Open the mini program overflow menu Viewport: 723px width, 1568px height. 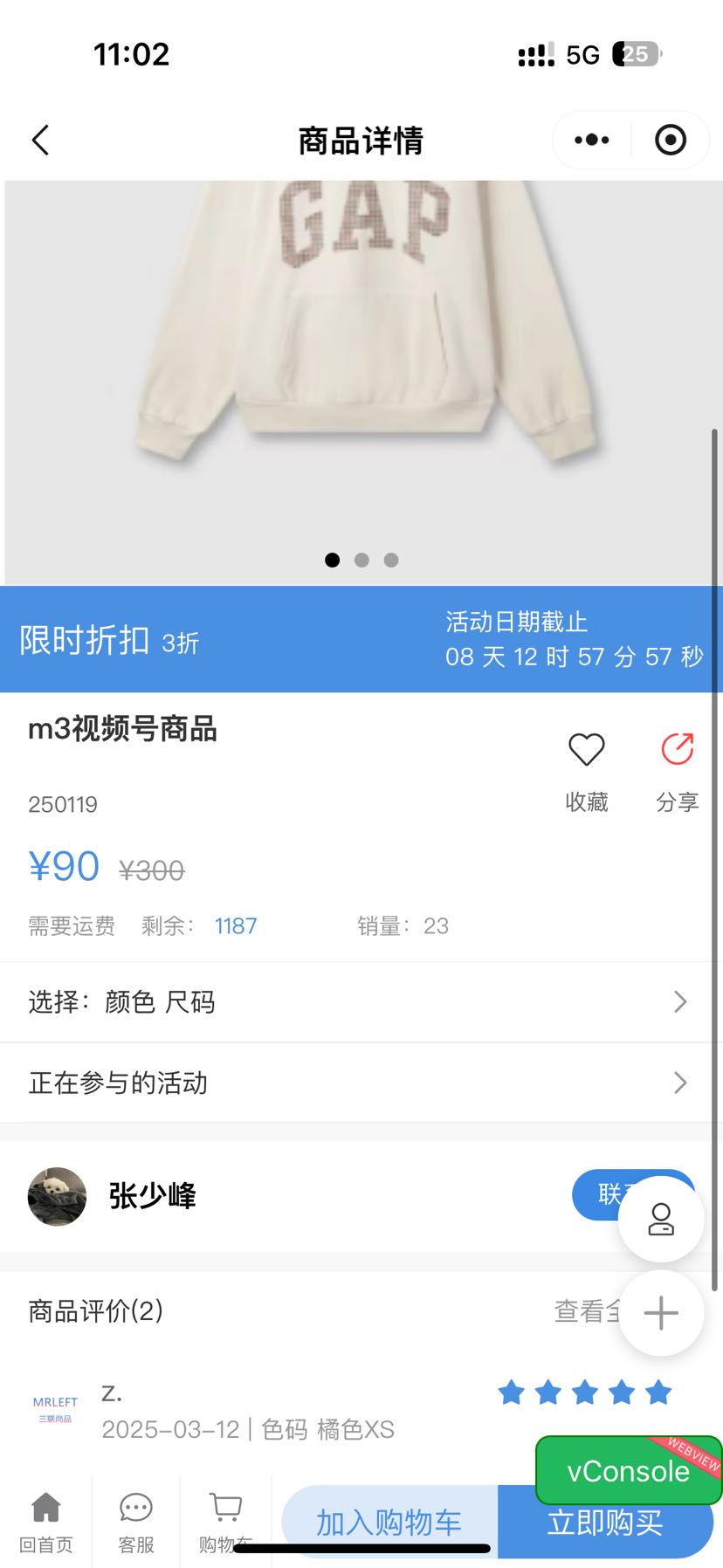click(592, 140)
